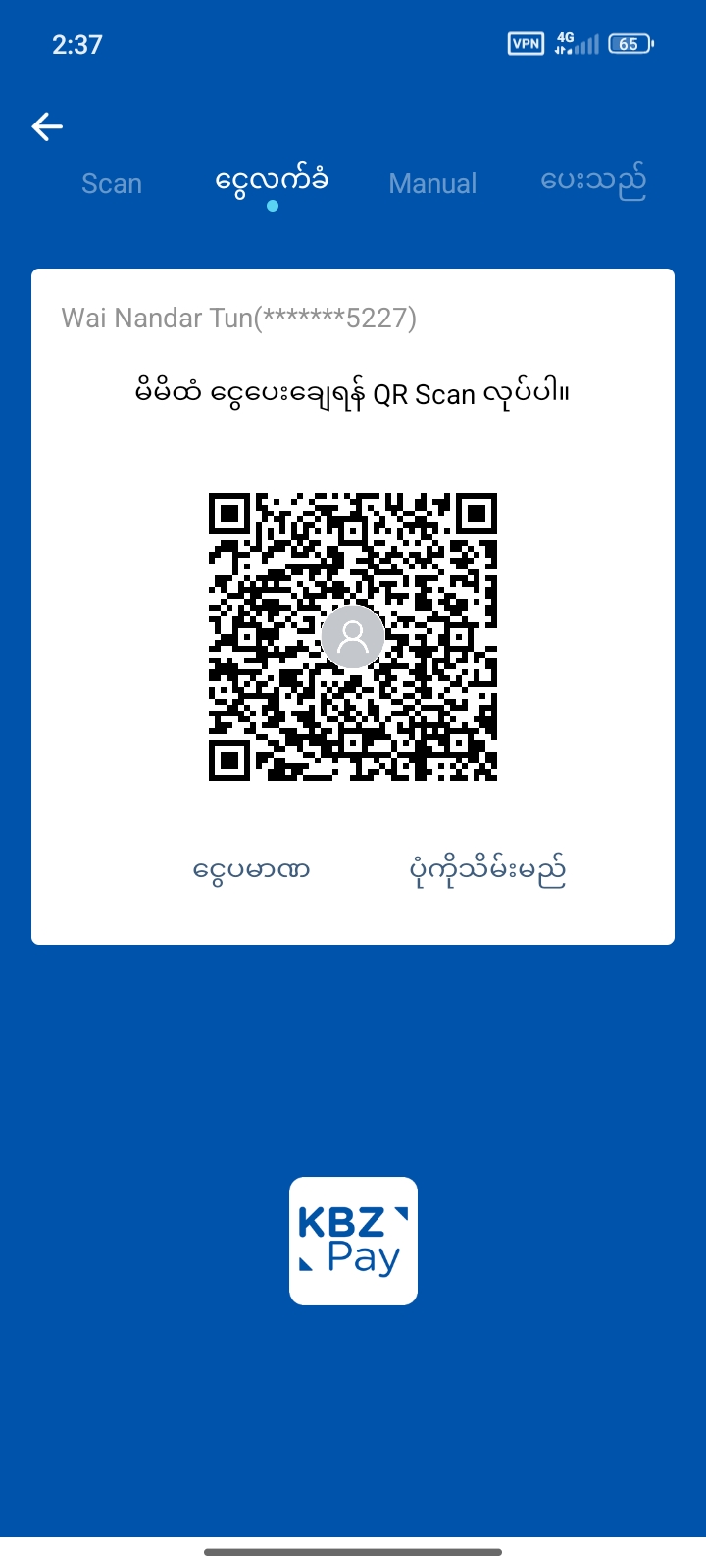
Task: Switch to the Scan tab
Action: [112, 184]
